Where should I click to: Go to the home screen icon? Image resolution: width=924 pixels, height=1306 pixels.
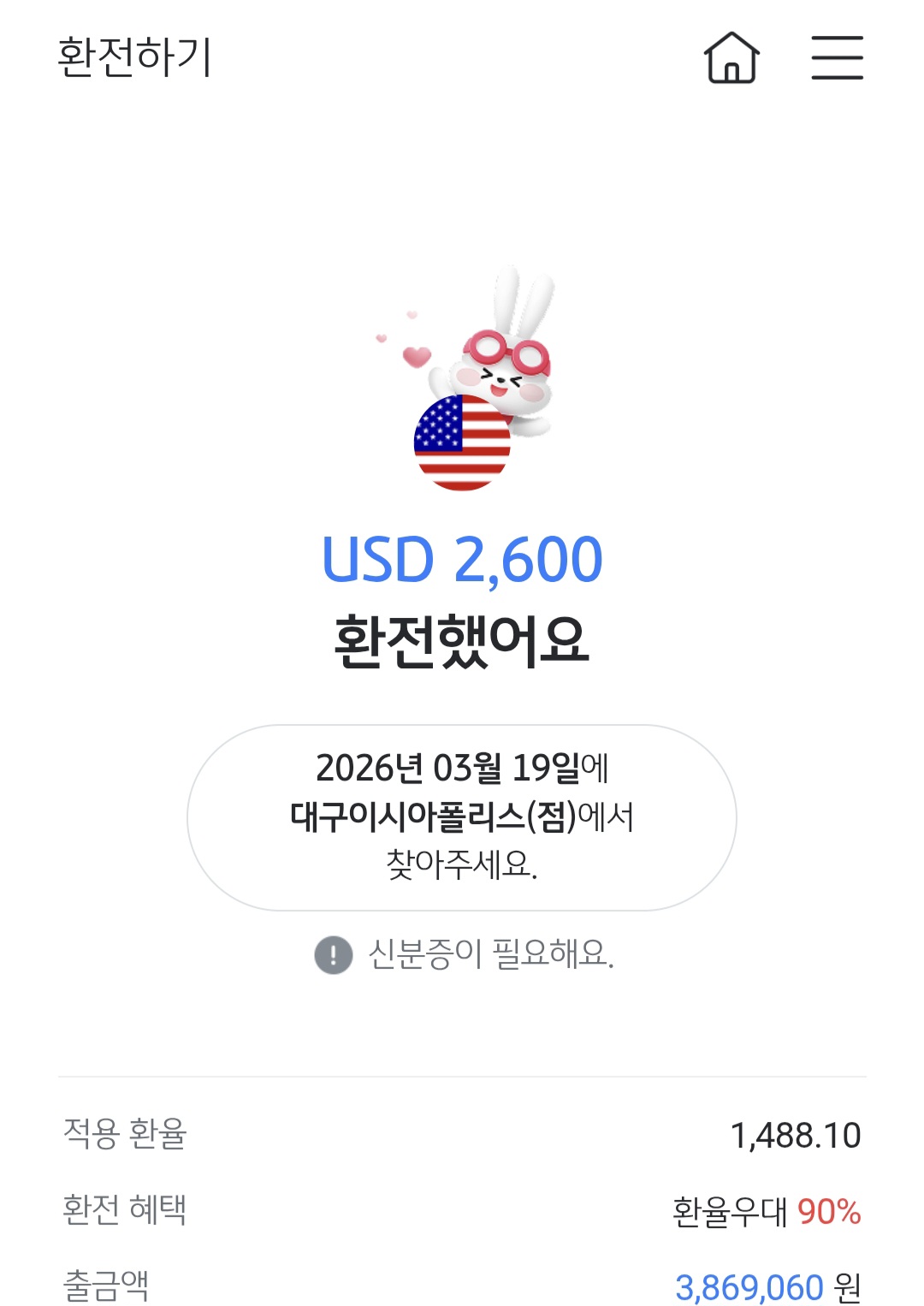[731, 58]
